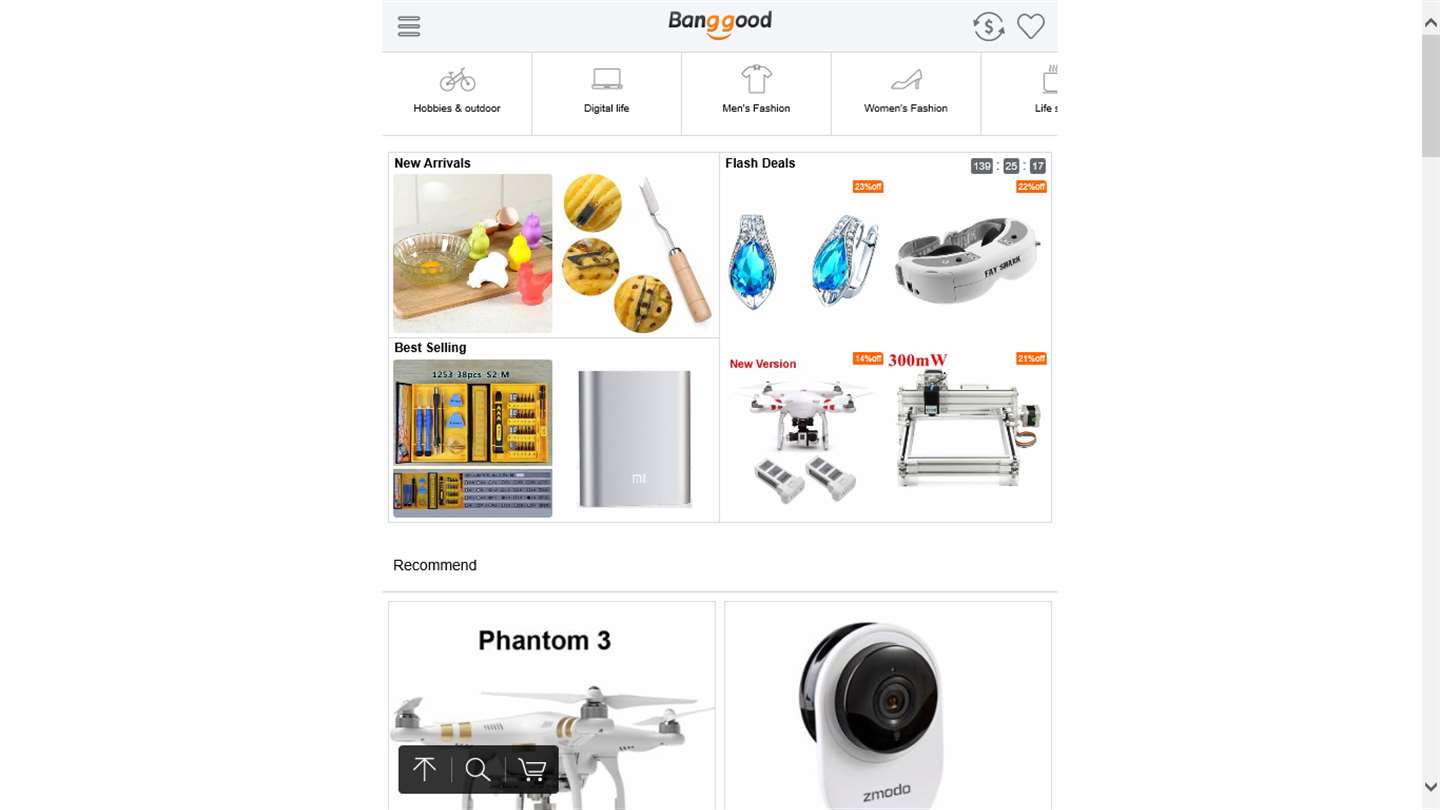View the Fat Shark goggles deal

tap(967, 260)
